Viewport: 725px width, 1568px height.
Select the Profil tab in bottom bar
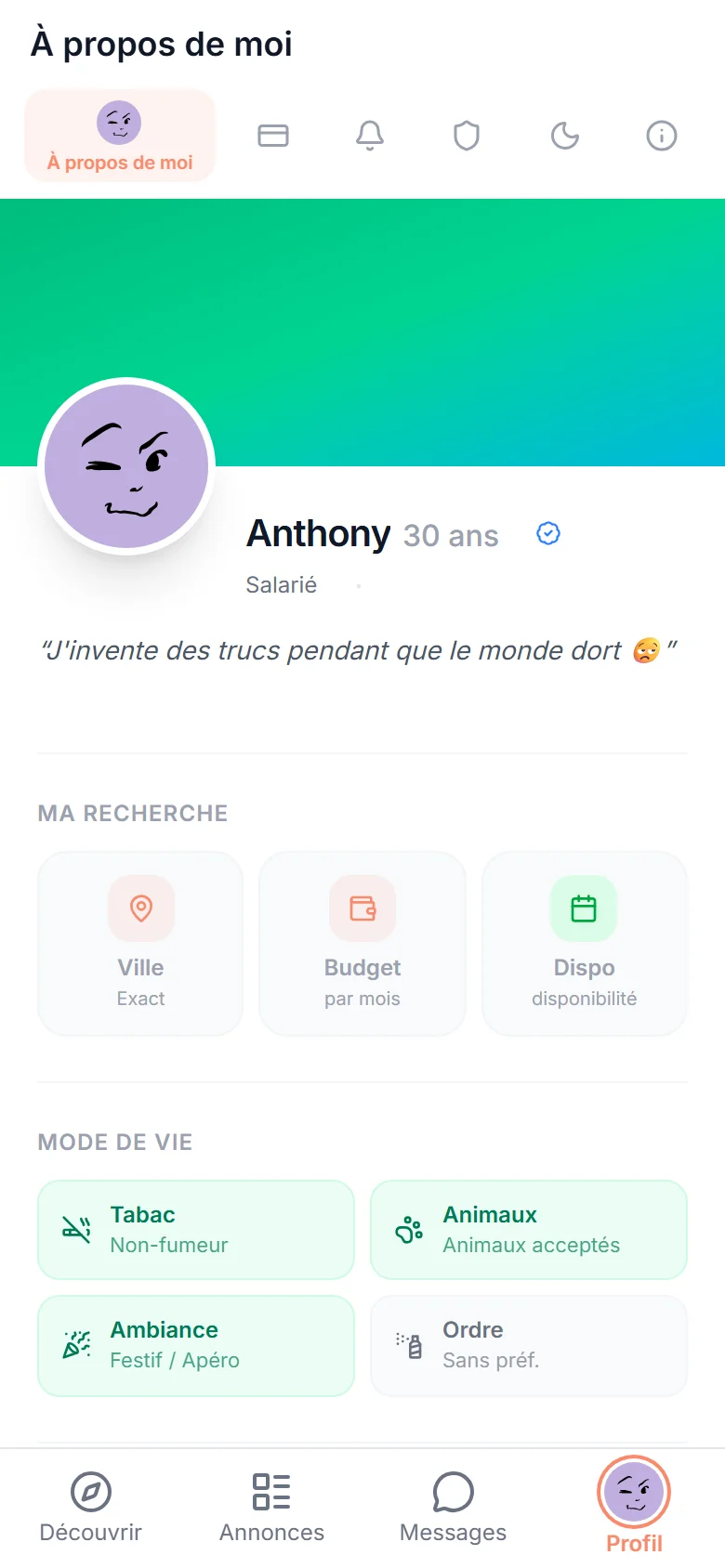tap(634, 1507)
